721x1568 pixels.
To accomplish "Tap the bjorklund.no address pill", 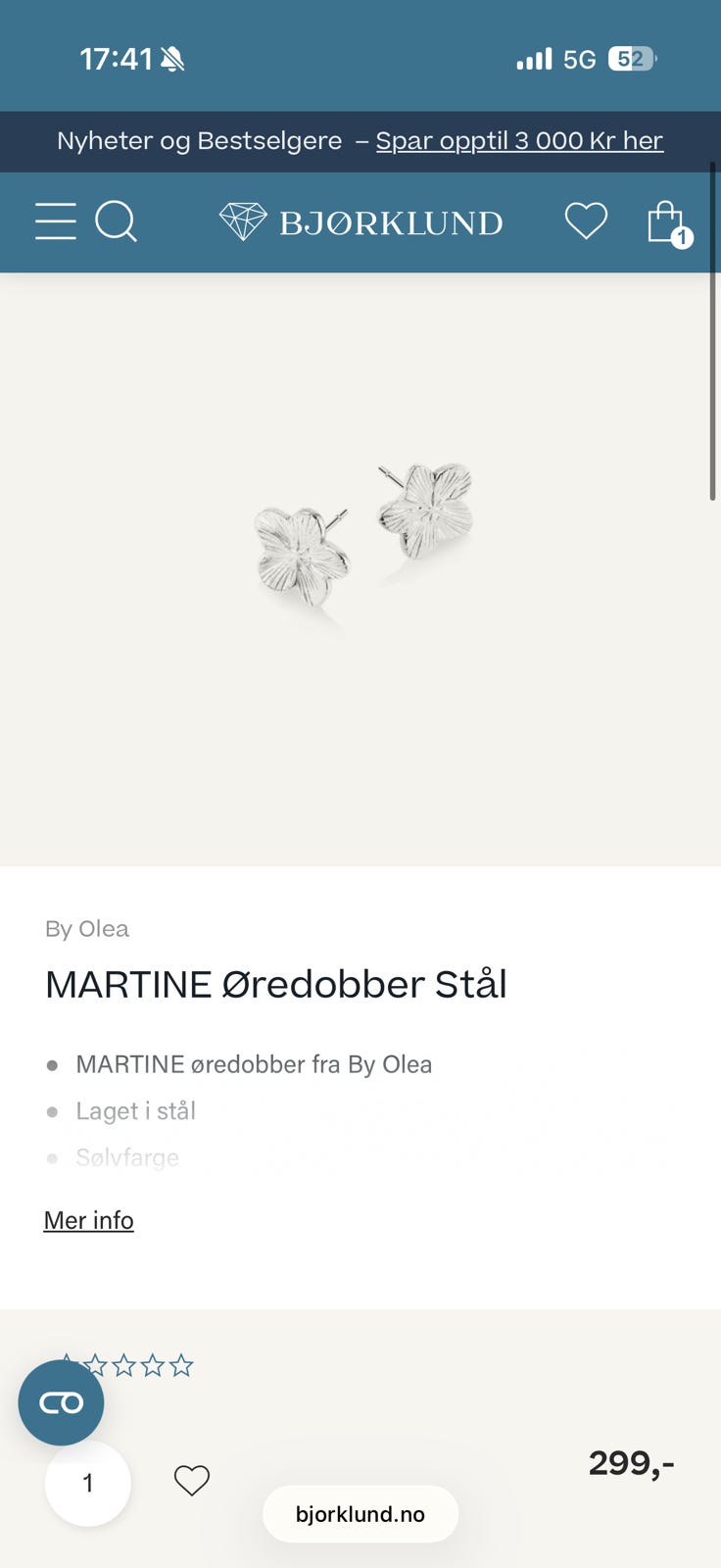I will [x=360, y=1513].
